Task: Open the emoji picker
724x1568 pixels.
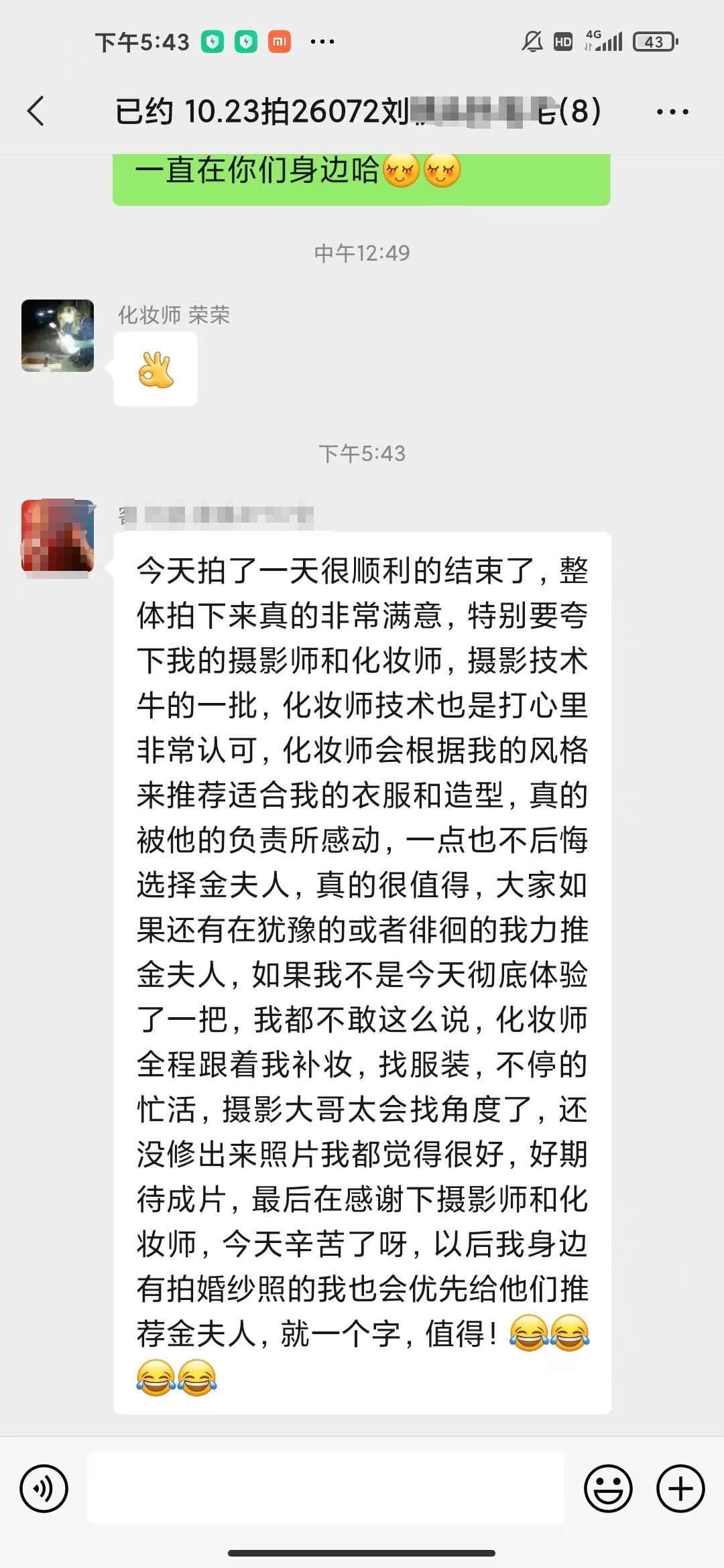Action: click(x=608, y=1488)
